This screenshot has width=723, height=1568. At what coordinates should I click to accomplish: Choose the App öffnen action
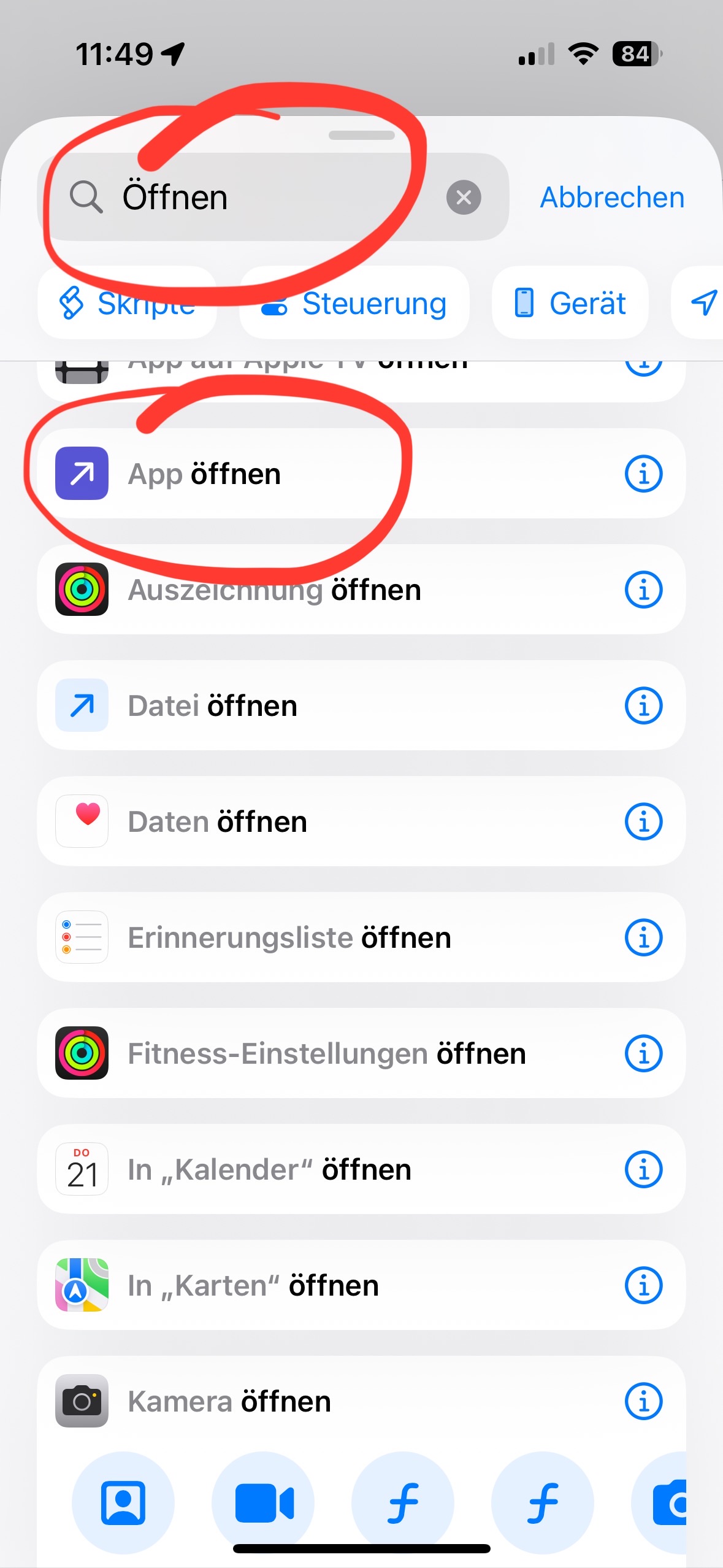point(361,474)
